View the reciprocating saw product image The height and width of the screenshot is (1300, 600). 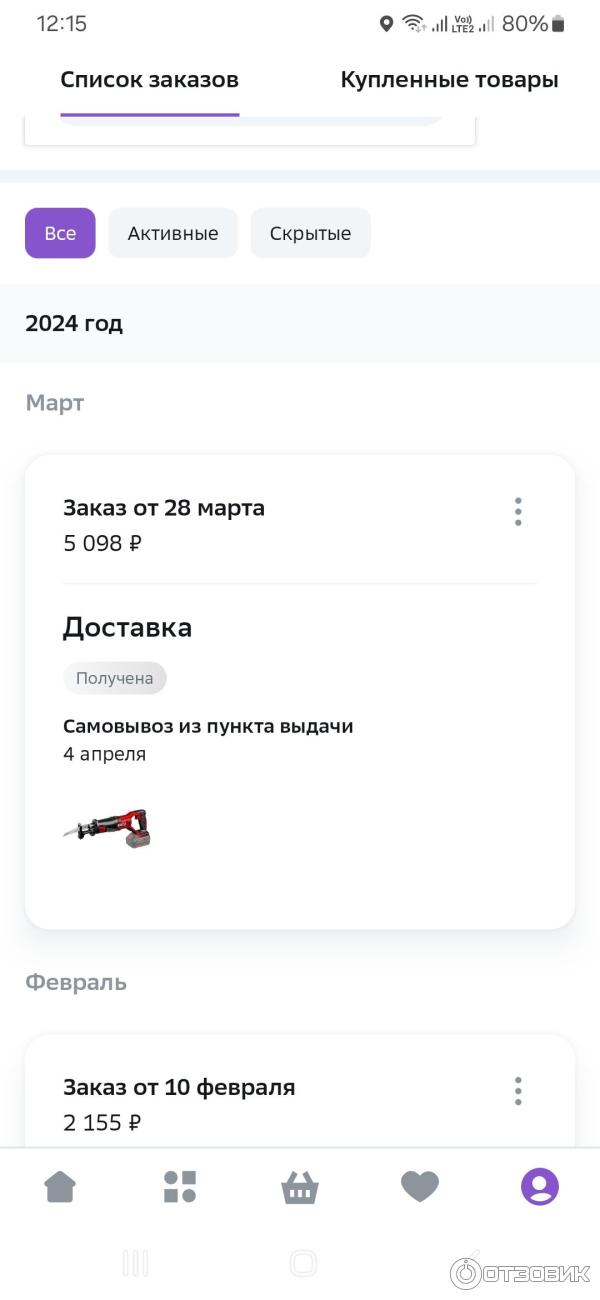pos(107,828)
